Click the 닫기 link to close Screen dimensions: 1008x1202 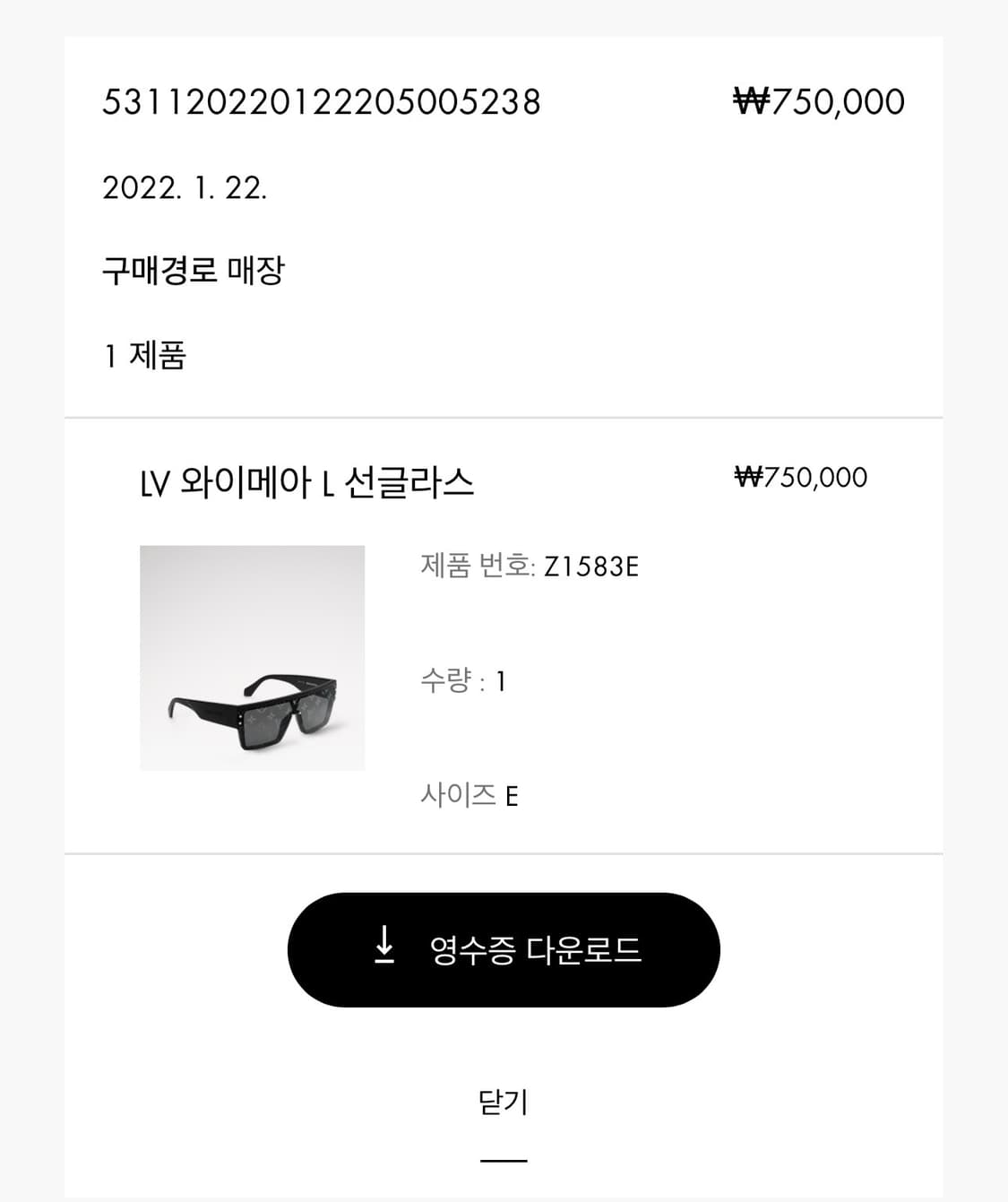[x=504, y=1103]
